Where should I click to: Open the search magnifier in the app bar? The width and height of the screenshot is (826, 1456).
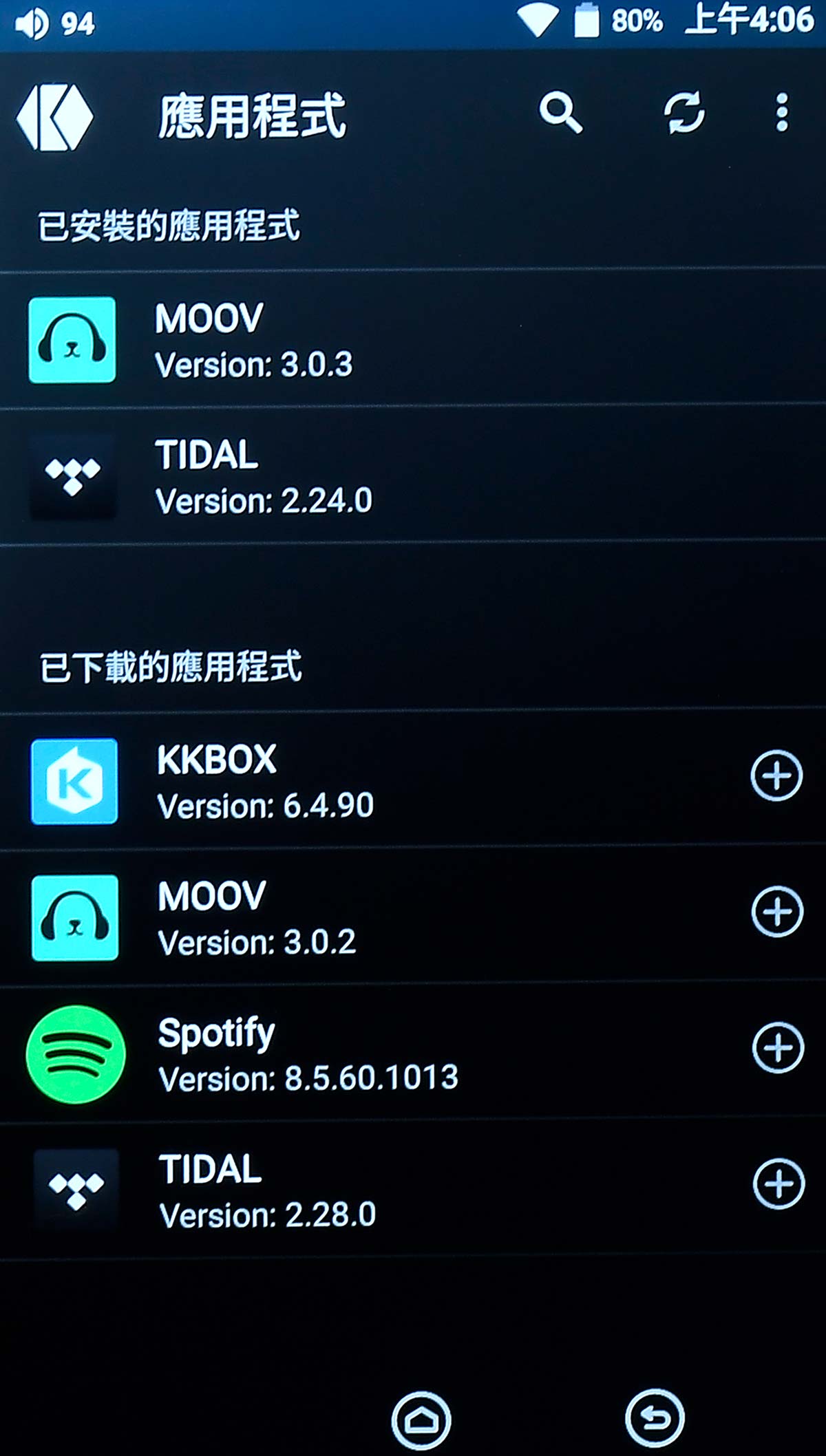(561, 112)
